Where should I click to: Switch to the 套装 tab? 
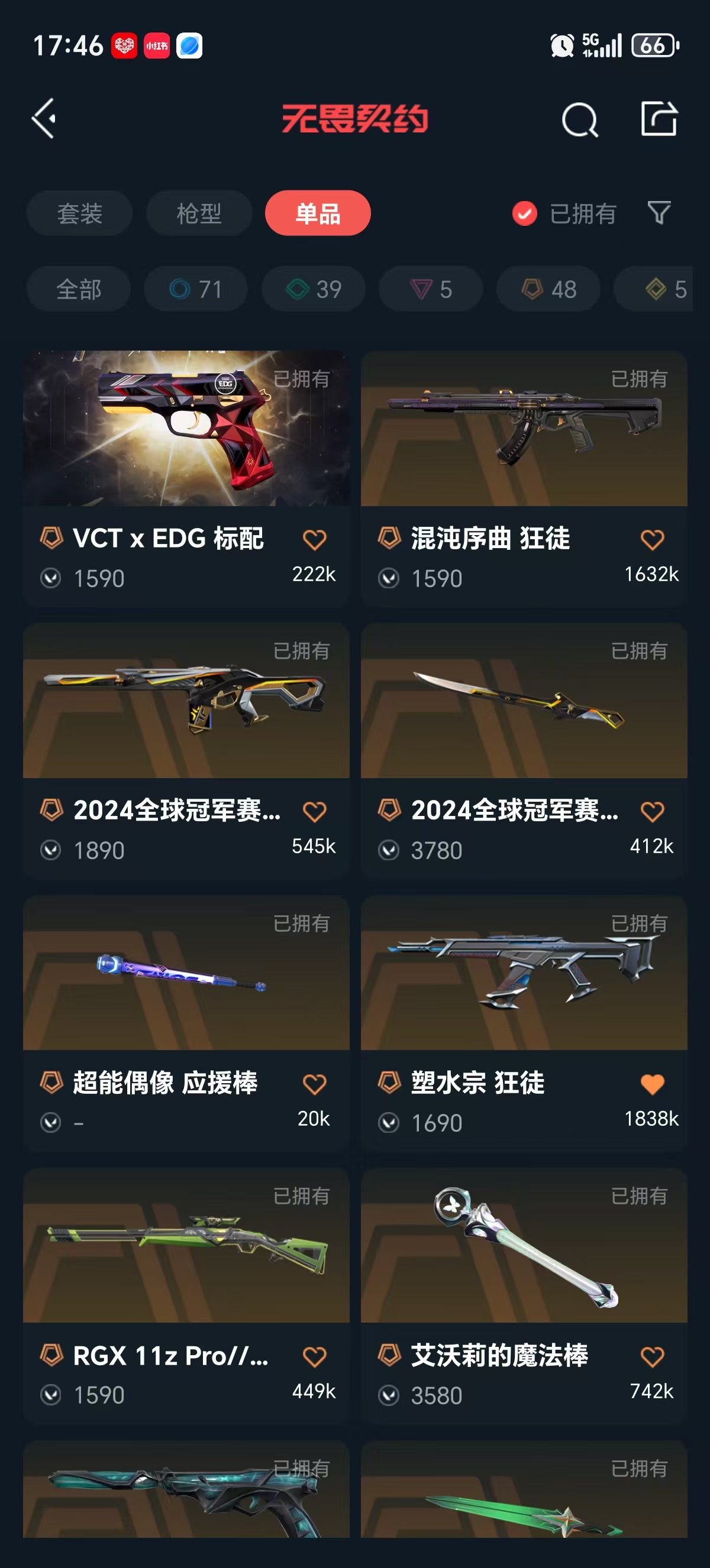coord(80,213)
